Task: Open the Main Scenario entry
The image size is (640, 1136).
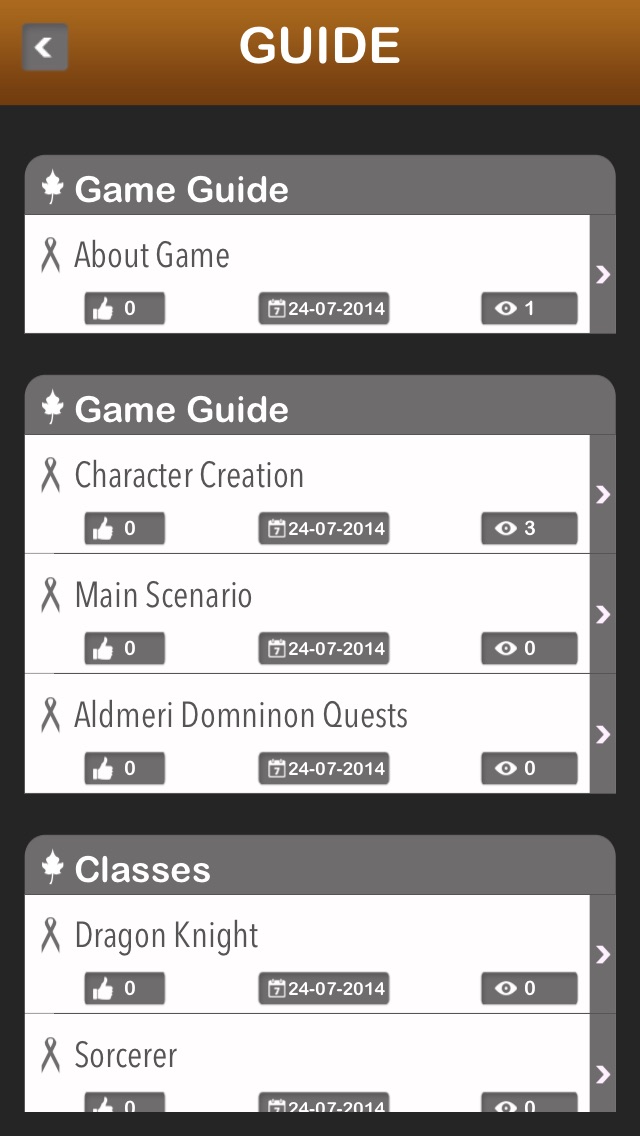Action: (307, 614)
